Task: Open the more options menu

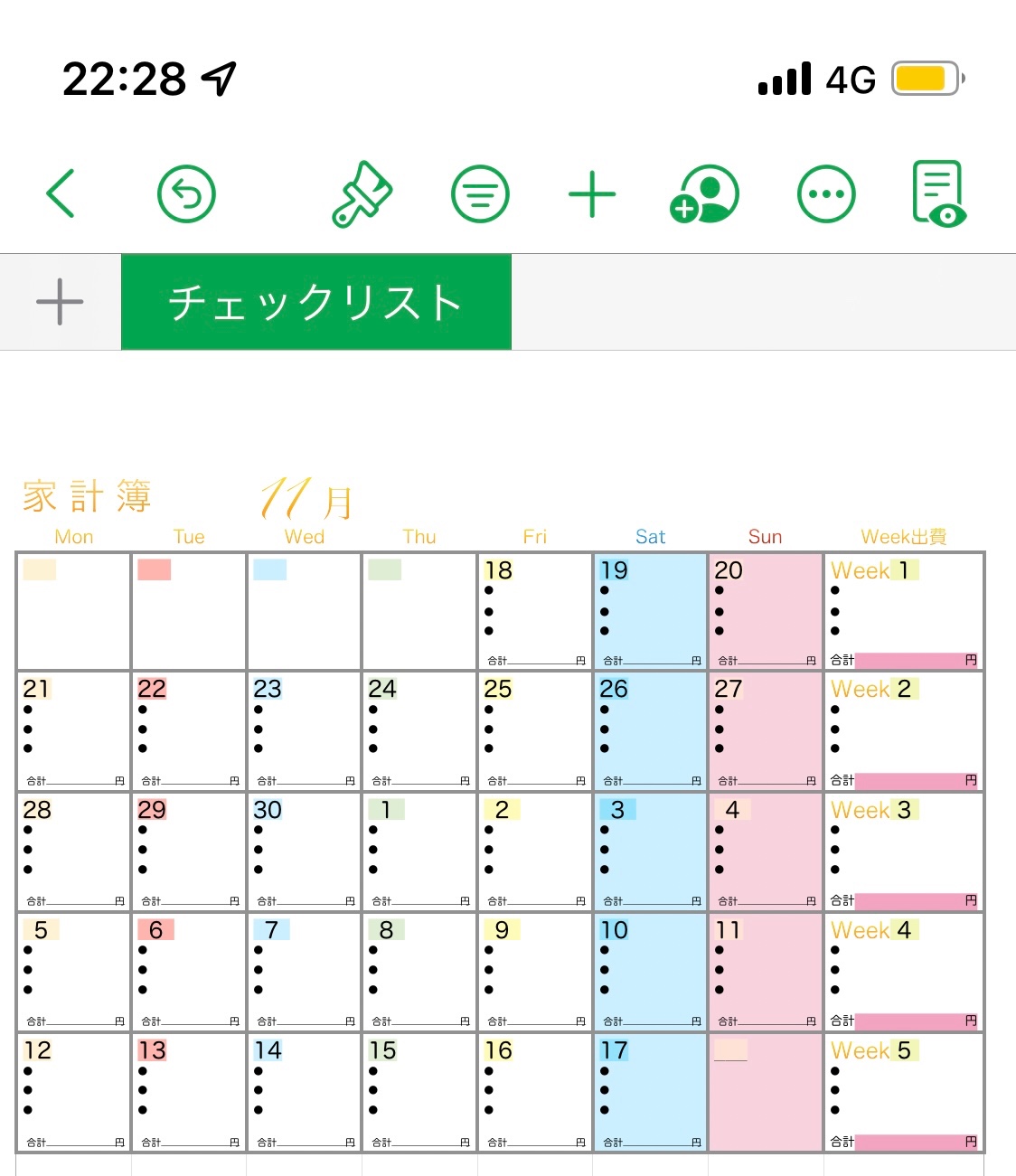Action: [826, 193]
